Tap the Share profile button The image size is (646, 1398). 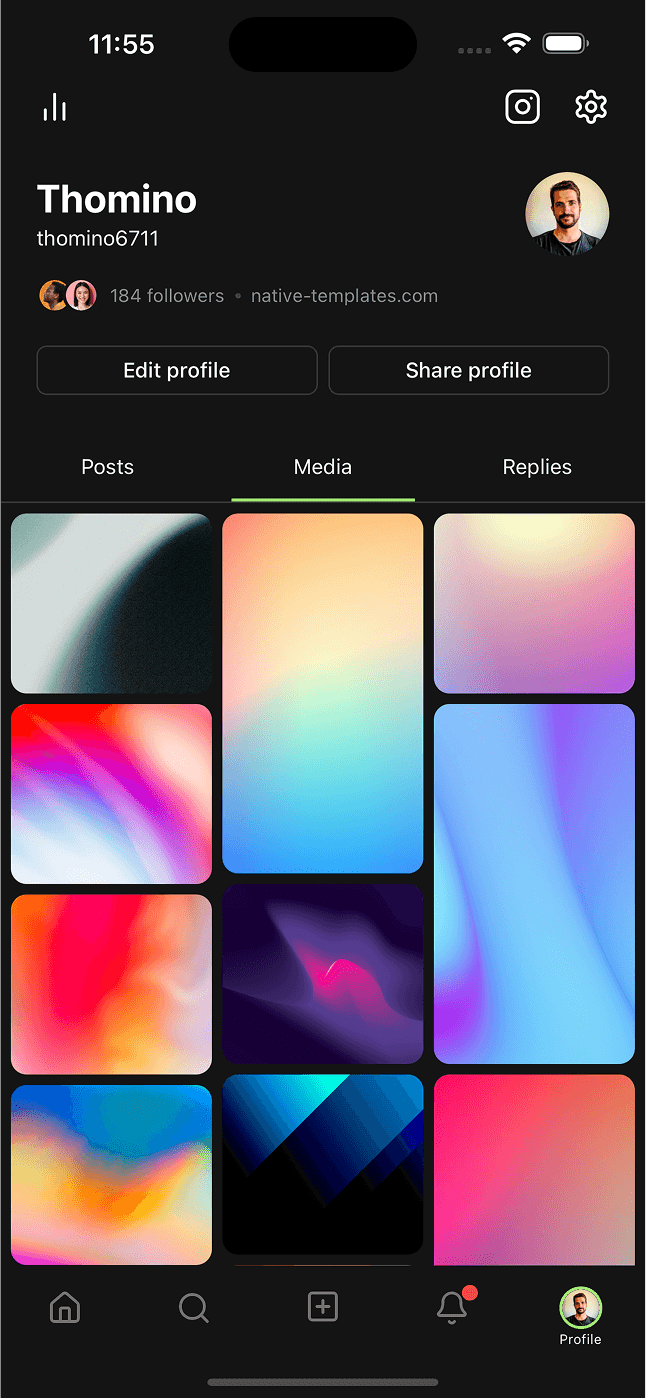coord(468,370)
